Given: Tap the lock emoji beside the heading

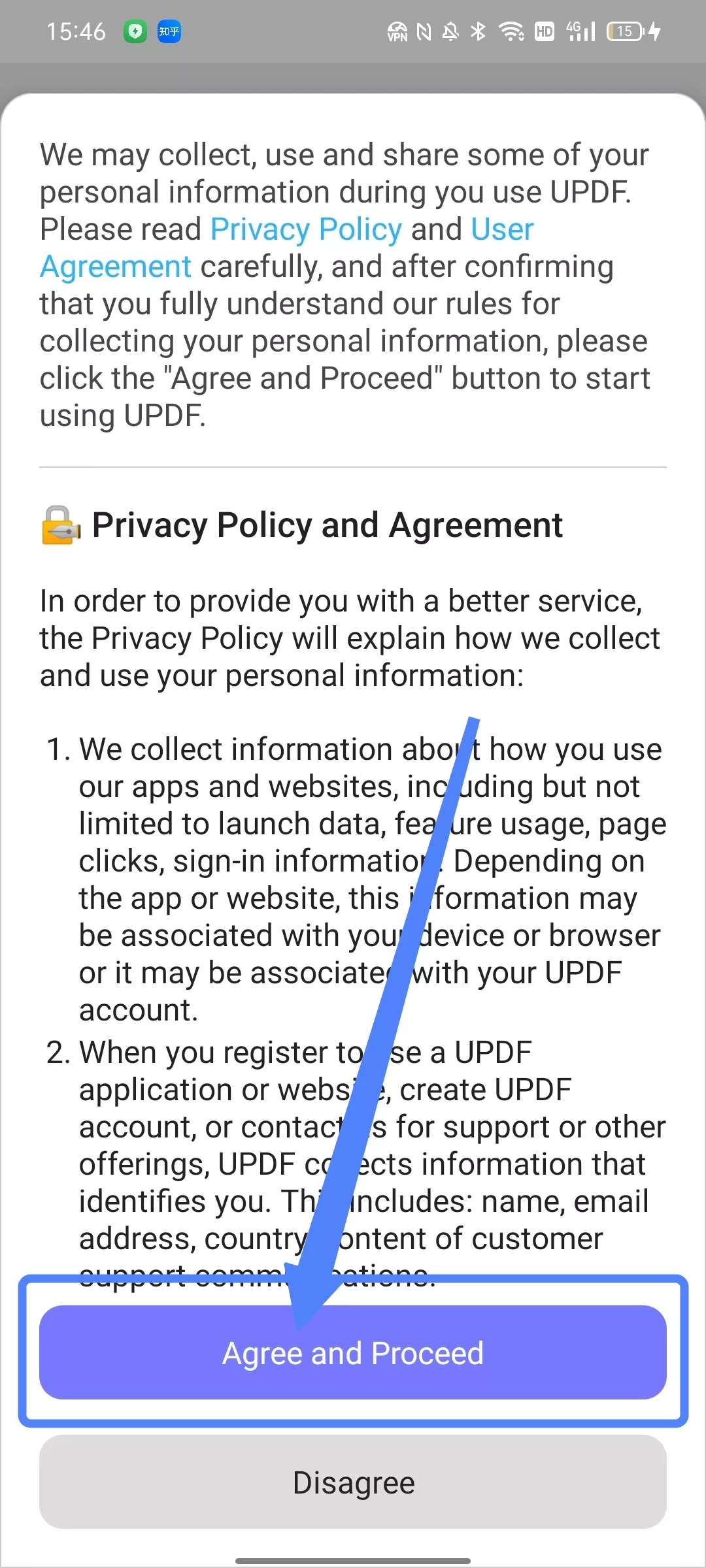Looking at the screenshot, I should click(x=59, y=525).
